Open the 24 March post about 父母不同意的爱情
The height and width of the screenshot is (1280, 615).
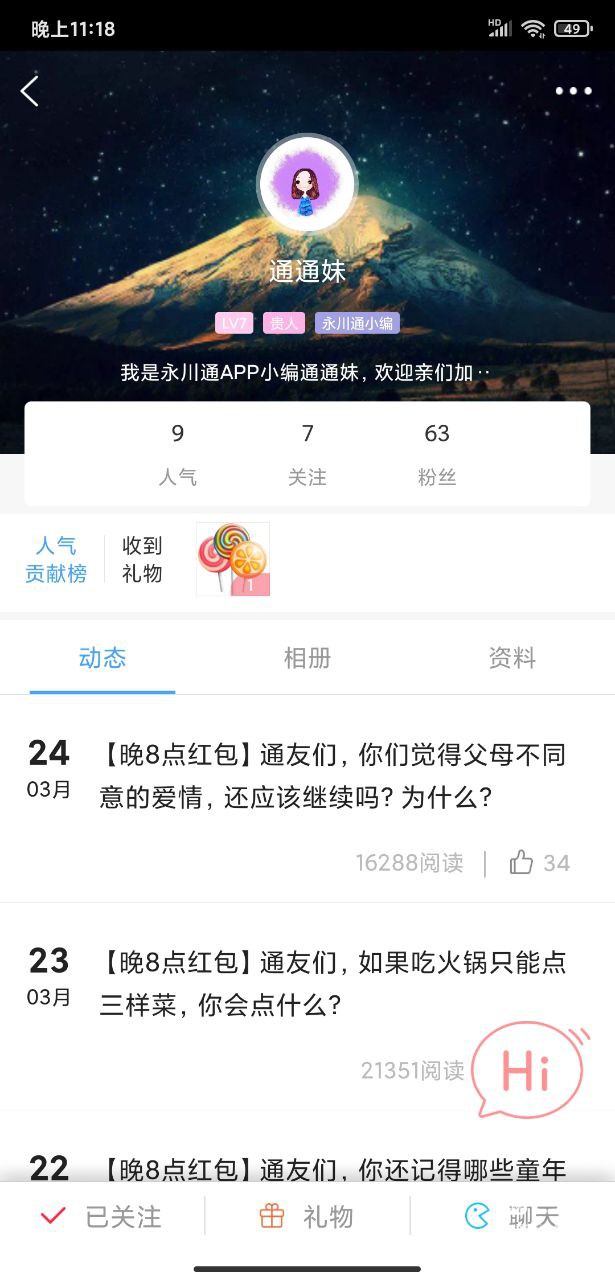[332, 776]
